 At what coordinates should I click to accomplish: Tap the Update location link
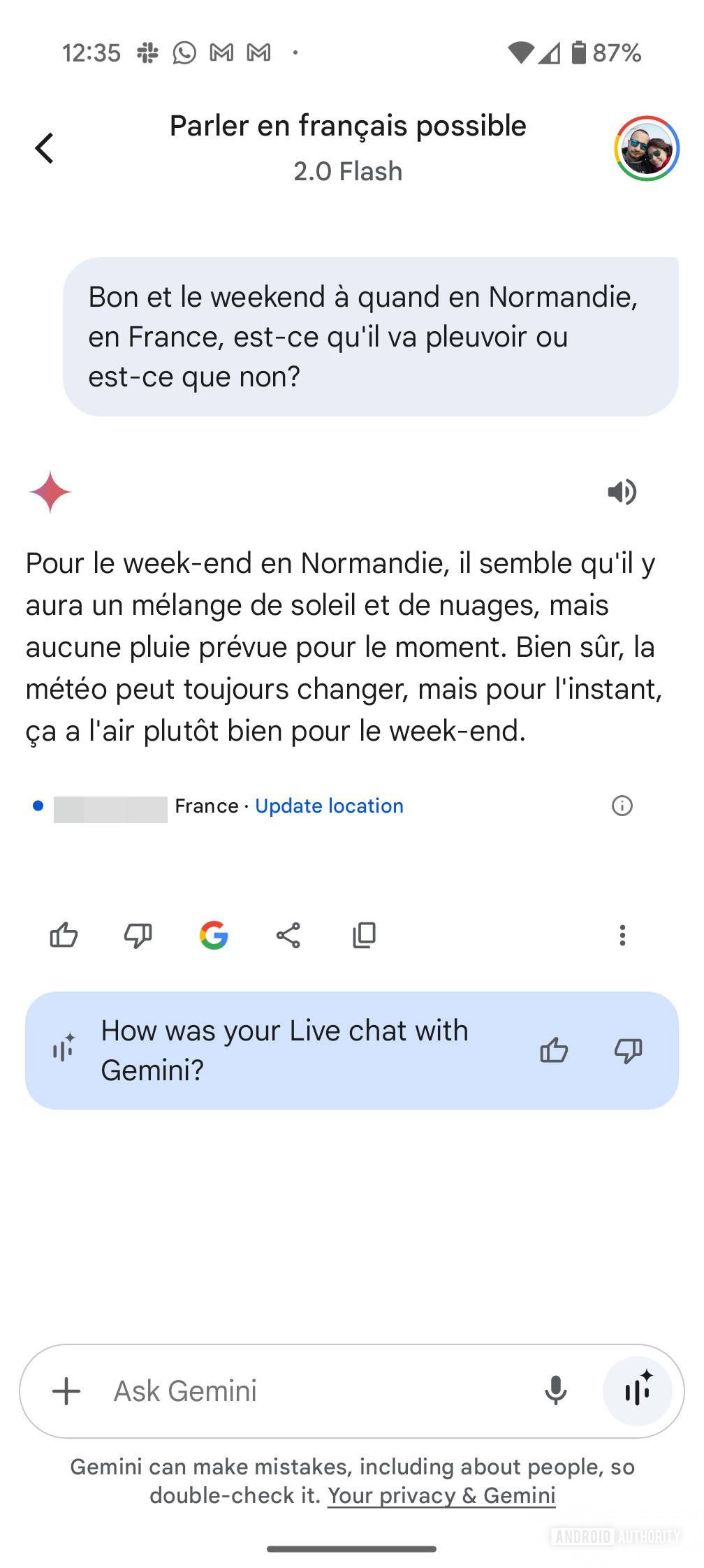pos(329,806)
